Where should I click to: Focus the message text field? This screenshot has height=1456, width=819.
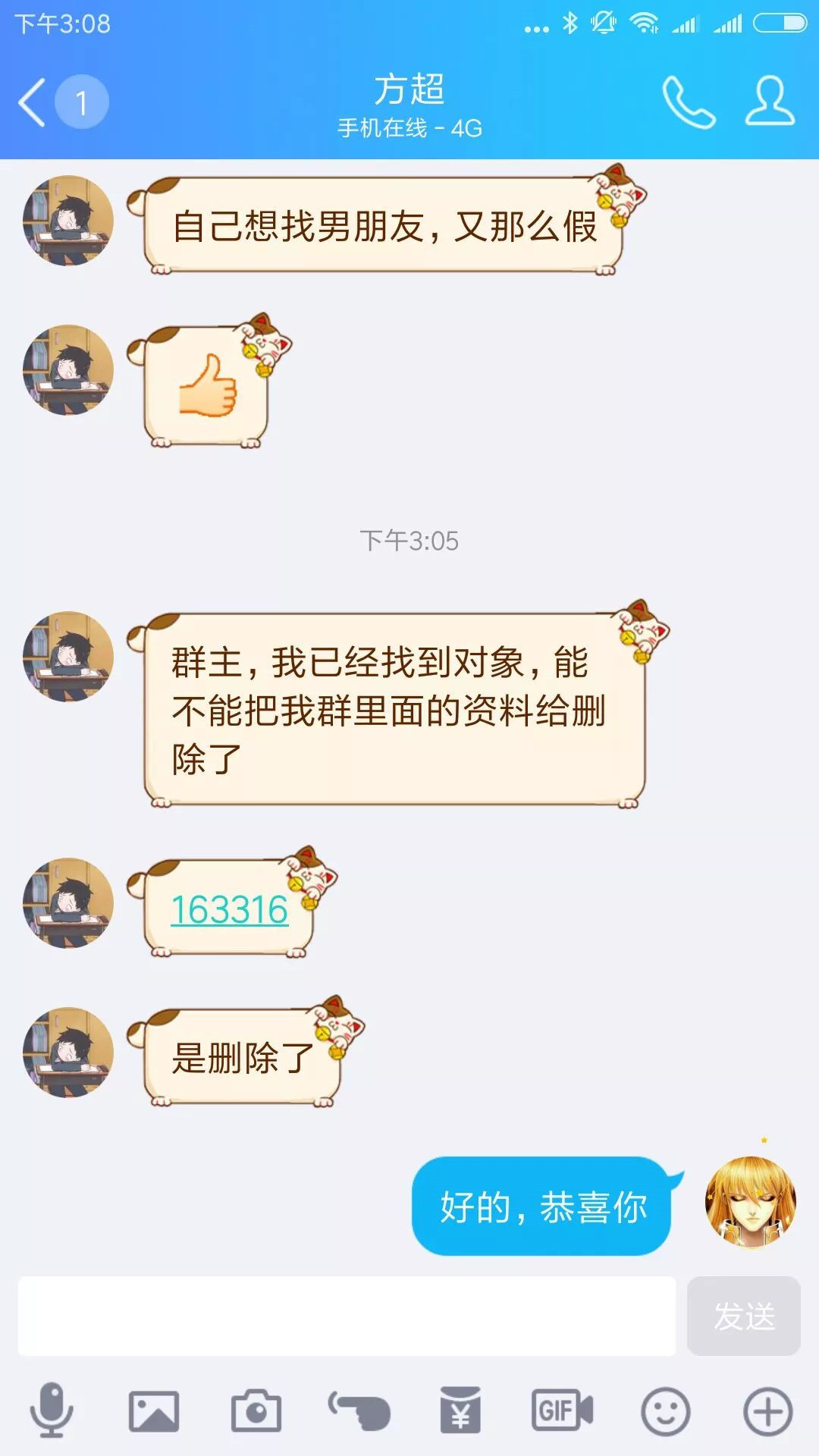point(347,1316)
